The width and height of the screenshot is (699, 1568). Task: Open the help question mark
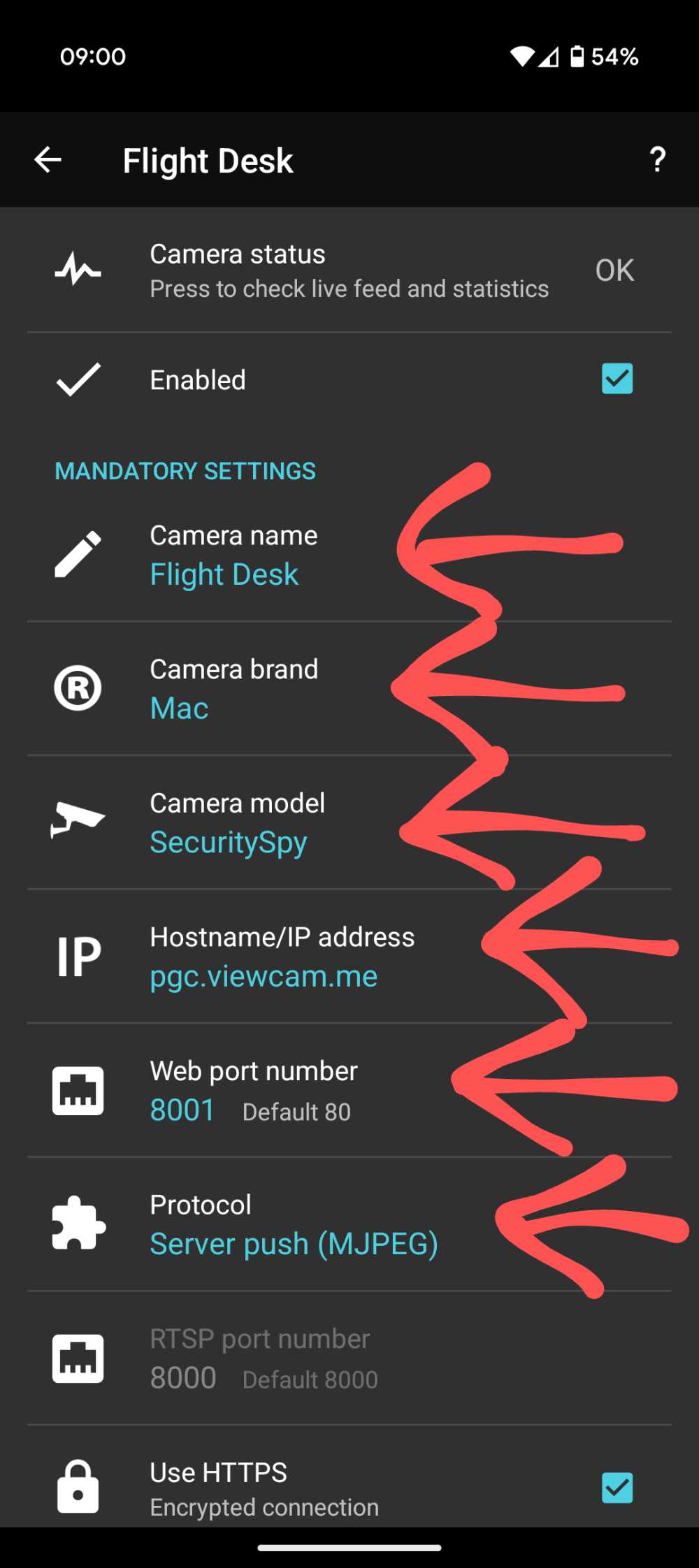[657, 160]
